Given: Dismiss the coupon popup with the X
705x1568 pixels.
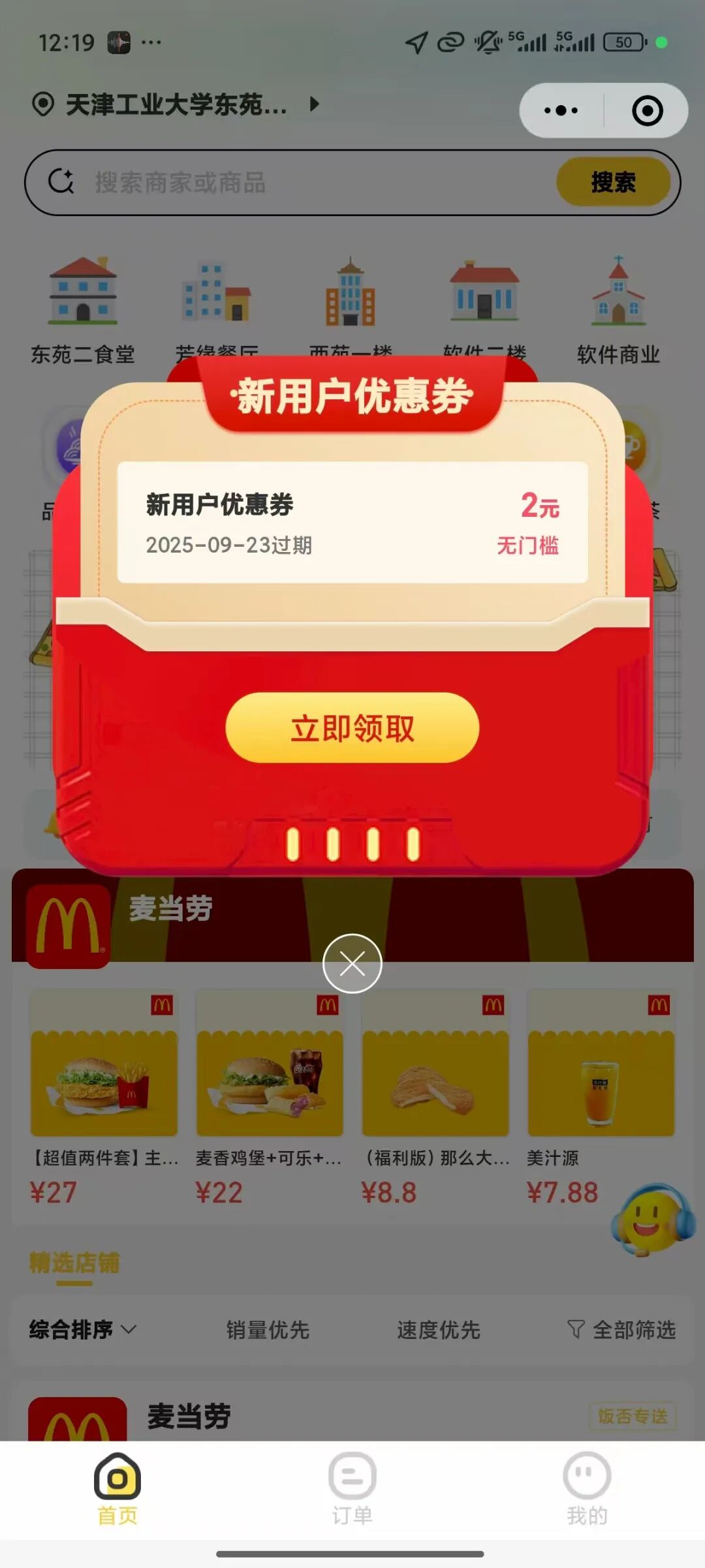Looking at the screenshot, I should [352, 963].
